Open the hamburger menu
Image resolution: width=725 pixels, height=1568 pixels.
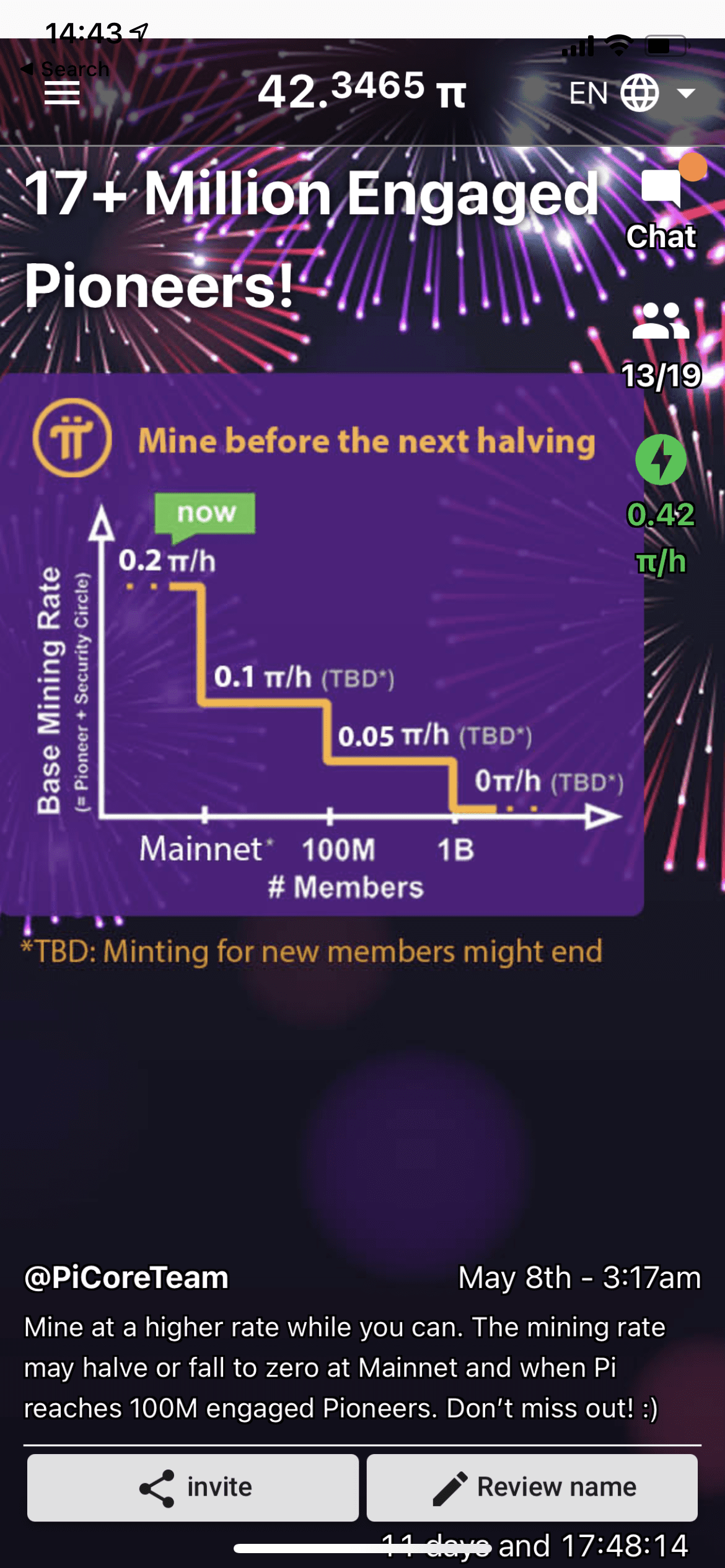pos(62,94)
